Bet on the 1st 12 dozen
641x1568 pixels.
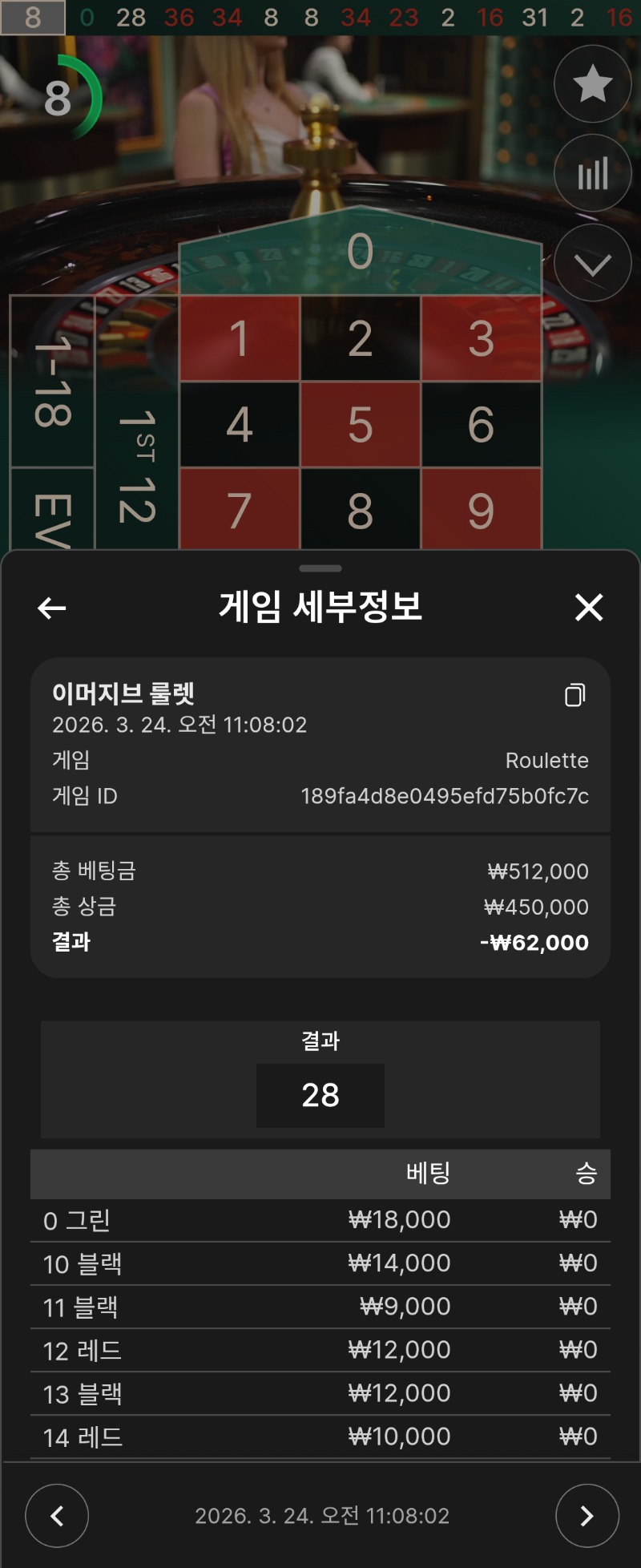pos(136,465)
